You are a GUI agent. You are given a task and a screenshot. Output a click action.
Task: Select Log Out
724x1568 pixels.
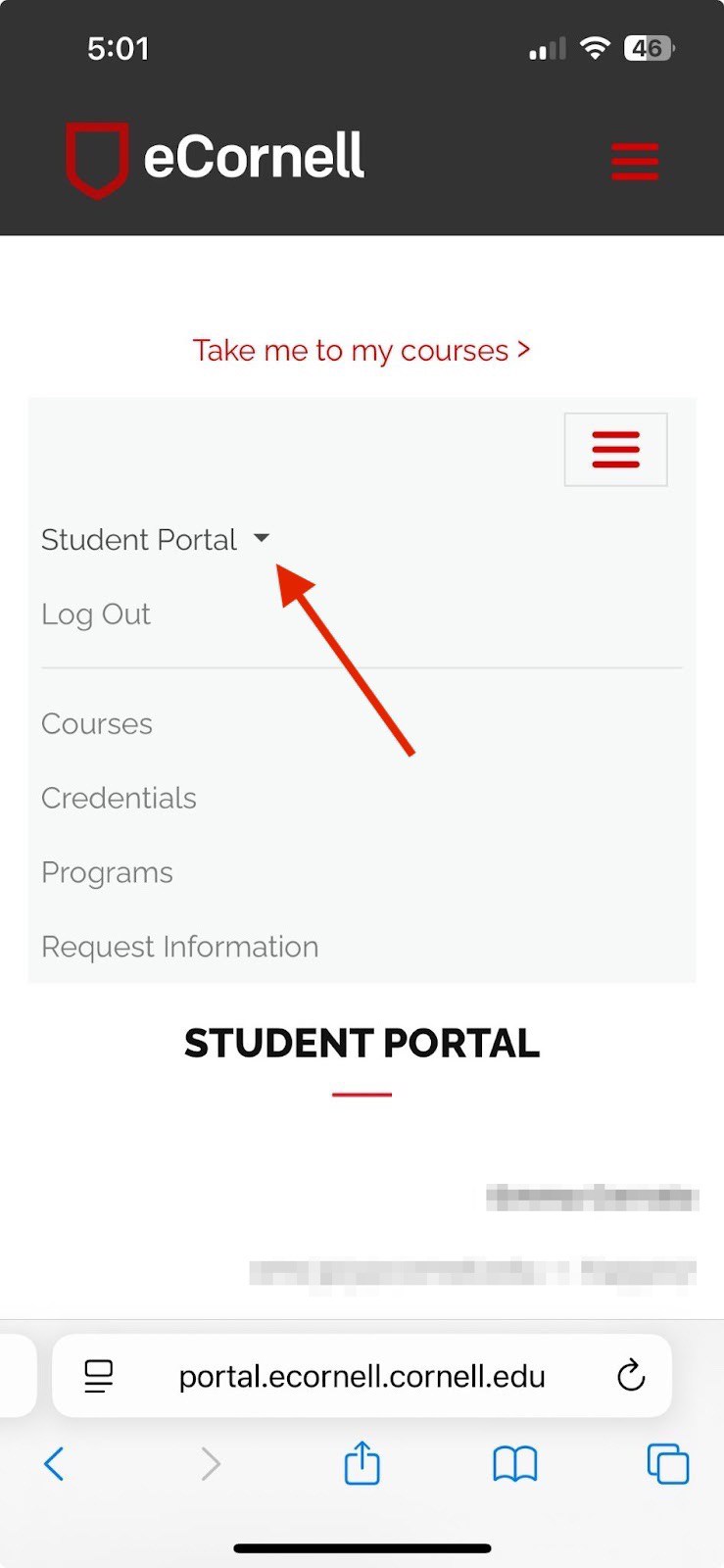(x=96, y=614)
